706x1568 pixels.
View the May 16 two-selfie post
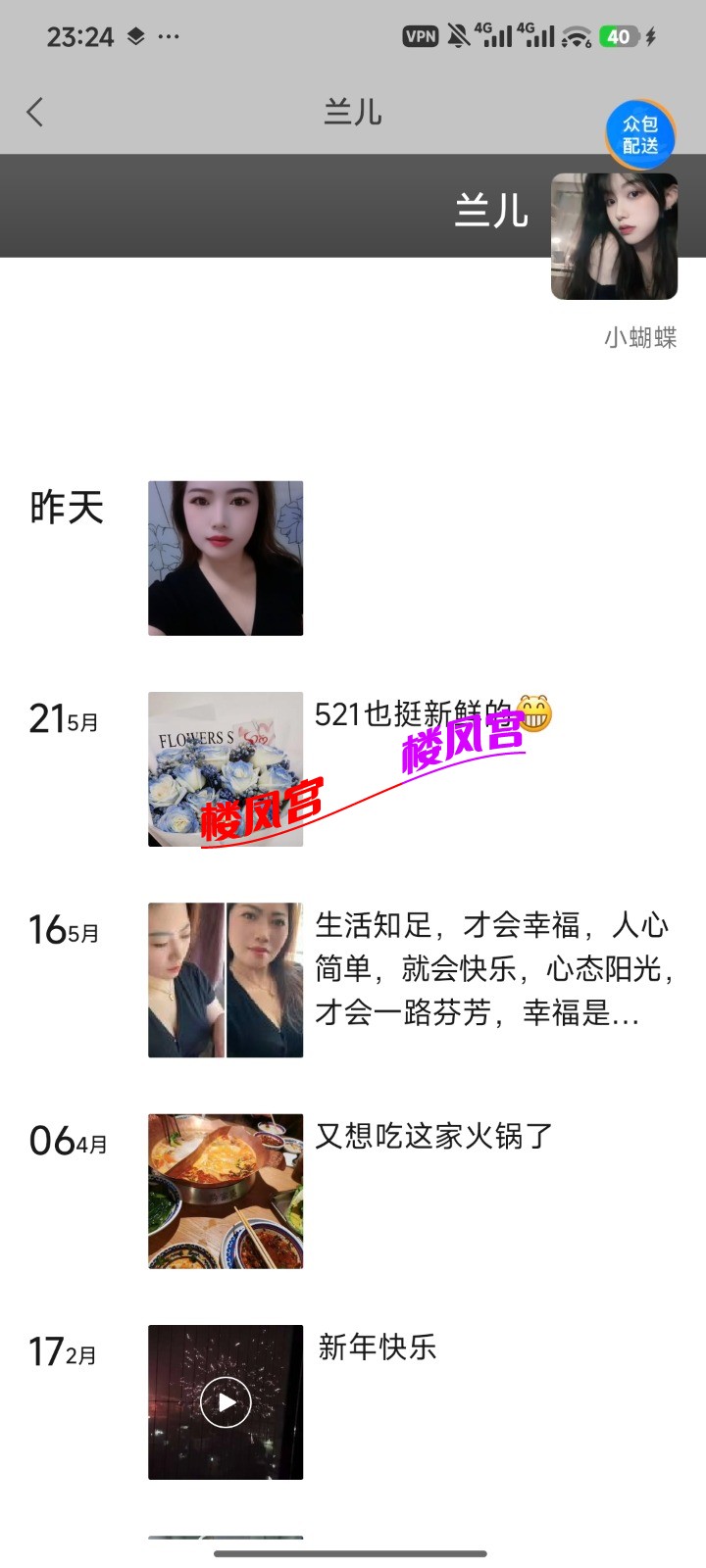click(226, 980)
